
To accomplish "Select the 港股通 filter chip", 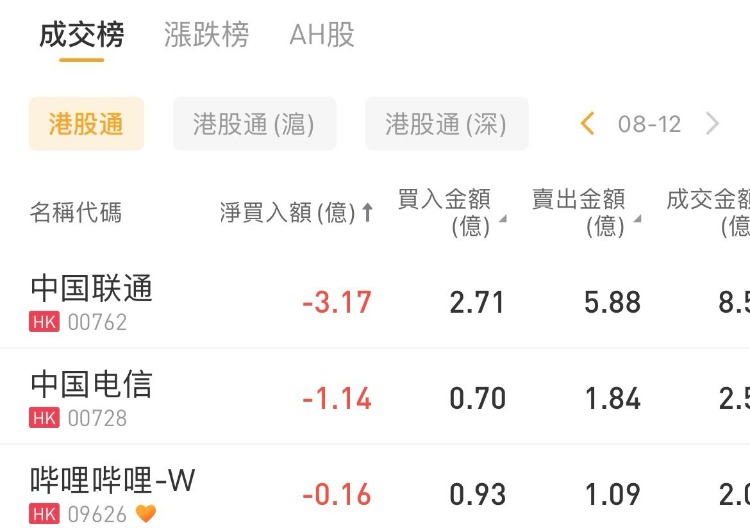I will tap(86, 124).
